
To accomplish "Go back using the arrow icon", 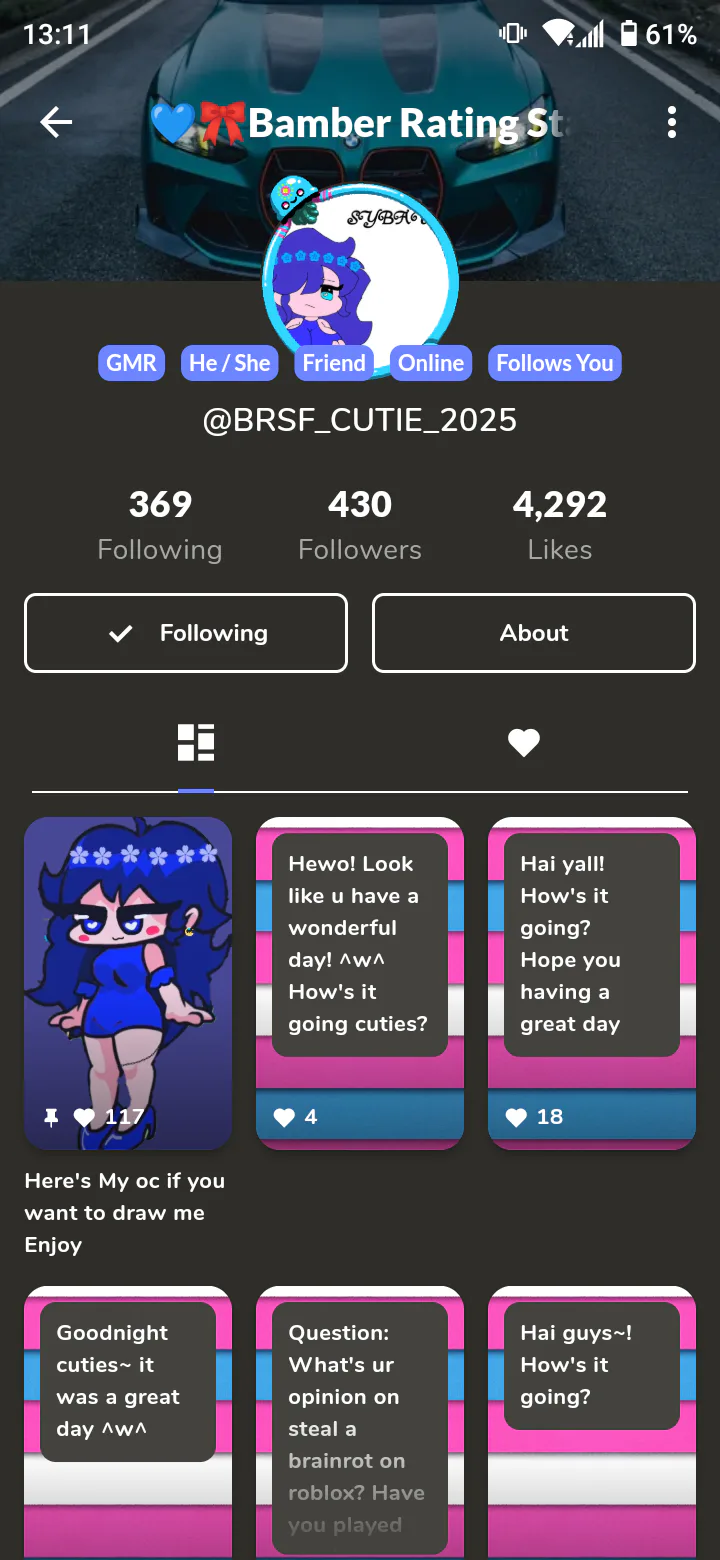I will tap(56, 123).
